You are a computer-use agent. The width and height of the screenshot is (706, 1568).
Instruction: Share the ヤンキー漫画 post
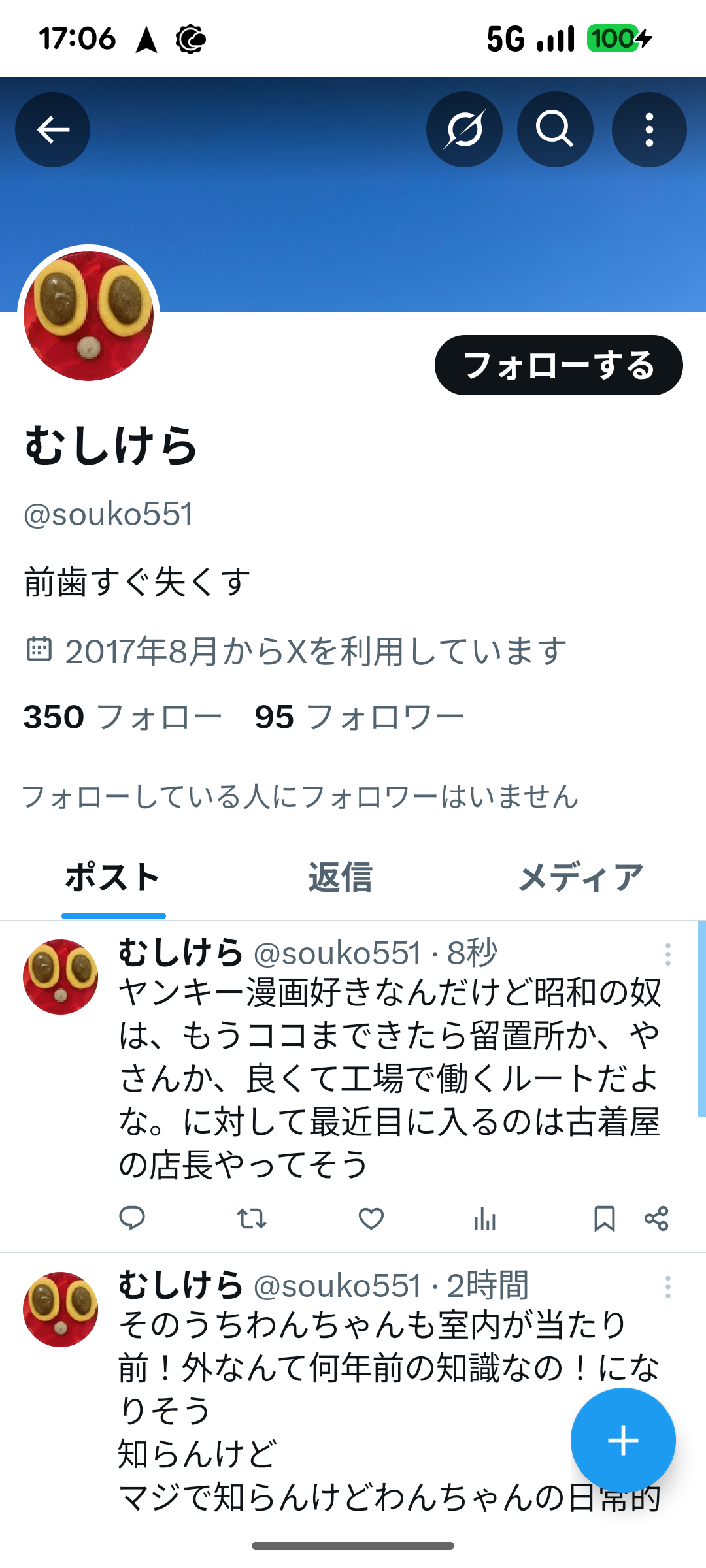(x=656, y=1218)
